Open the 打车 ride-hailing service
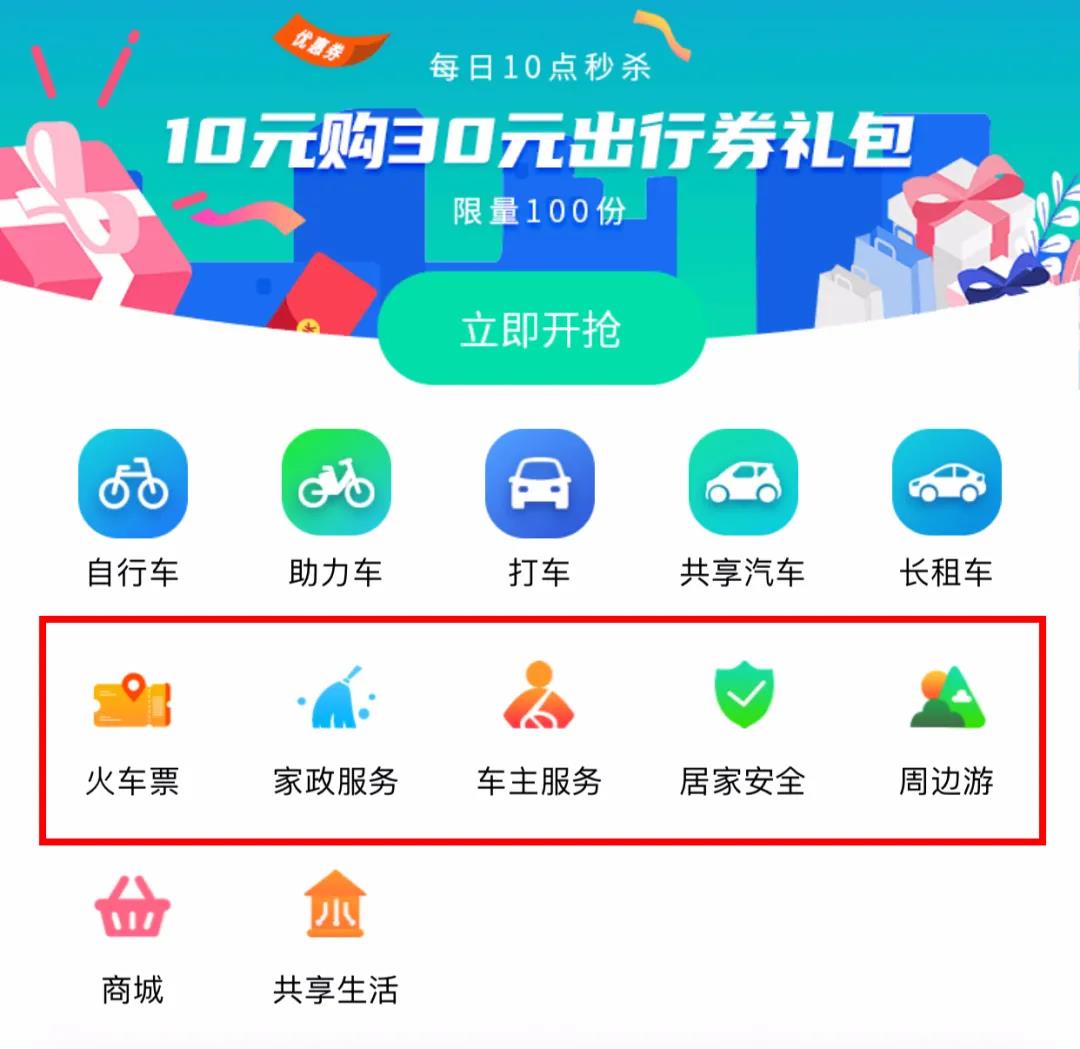1080x1049 pixels. click(540, 484)
